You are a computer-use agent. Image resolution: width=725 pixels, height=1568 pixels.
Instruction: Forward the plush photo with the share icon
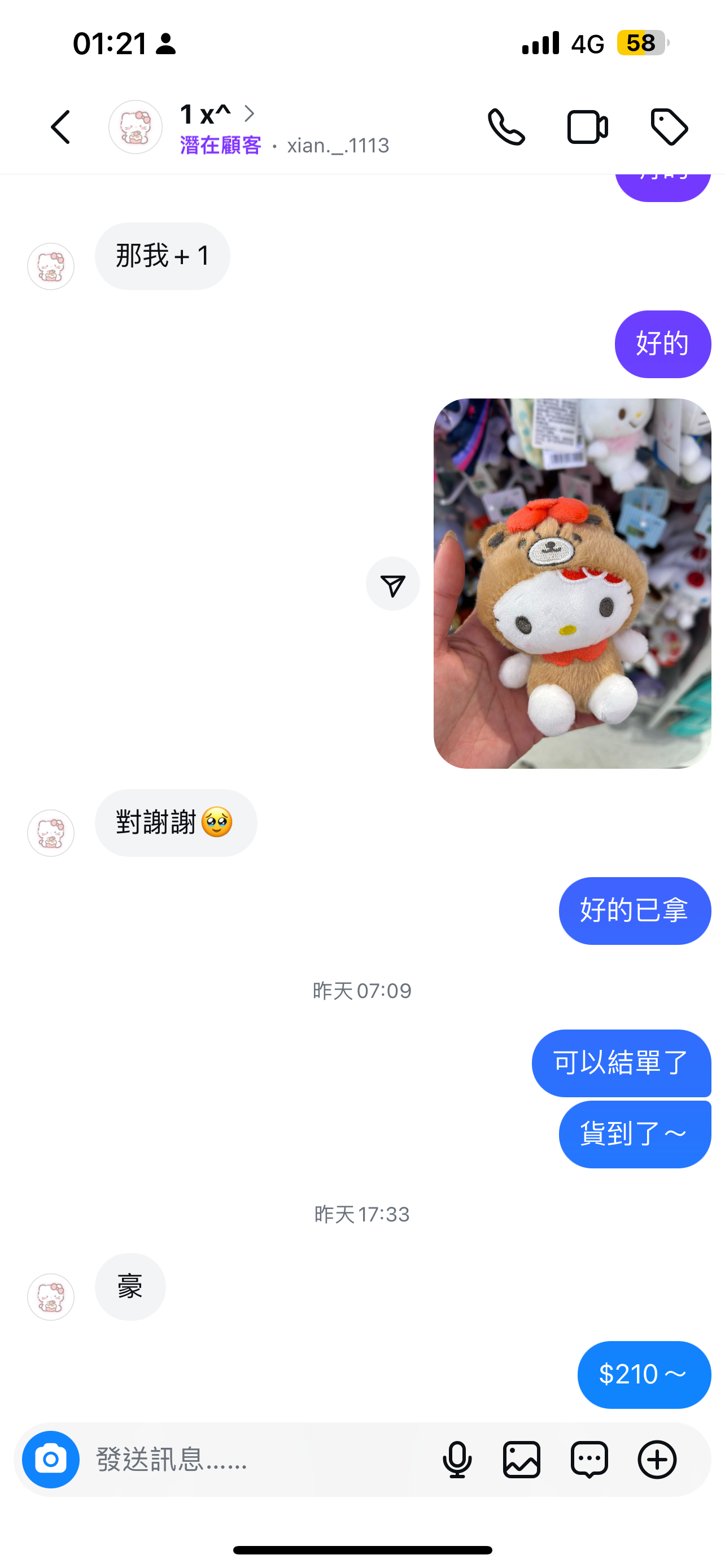point(392,584)
